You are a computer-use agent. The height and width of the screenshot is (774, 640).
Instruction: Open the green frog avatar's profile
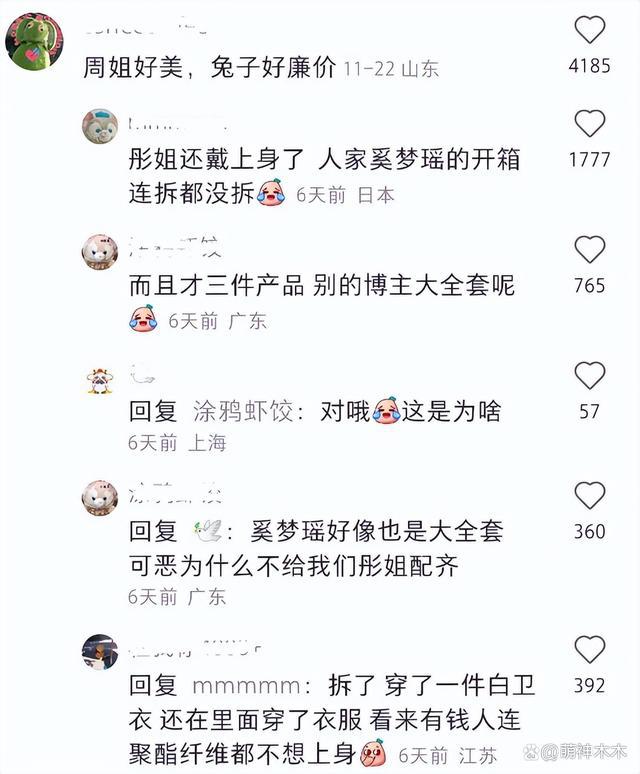(35, 41)
